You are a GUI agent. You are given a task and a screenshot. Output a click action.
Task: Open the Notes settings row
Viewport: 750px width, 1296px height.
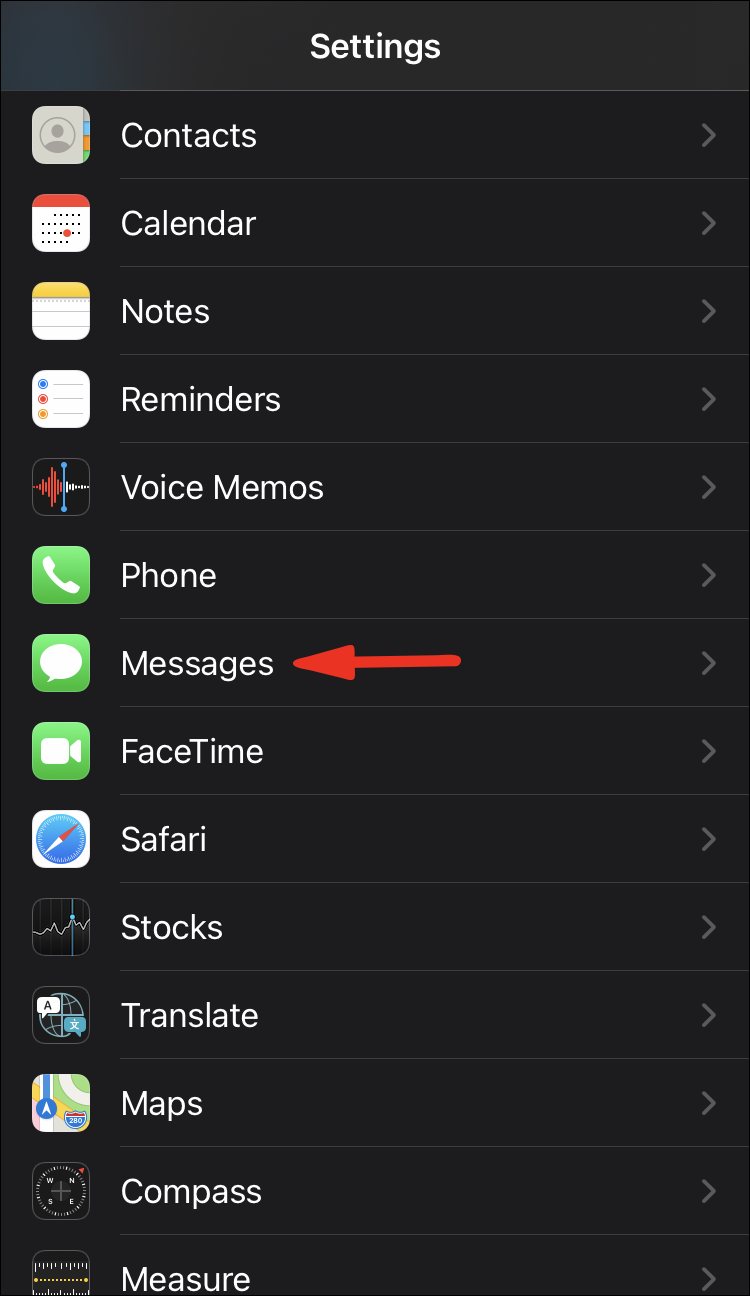(166, 311)
